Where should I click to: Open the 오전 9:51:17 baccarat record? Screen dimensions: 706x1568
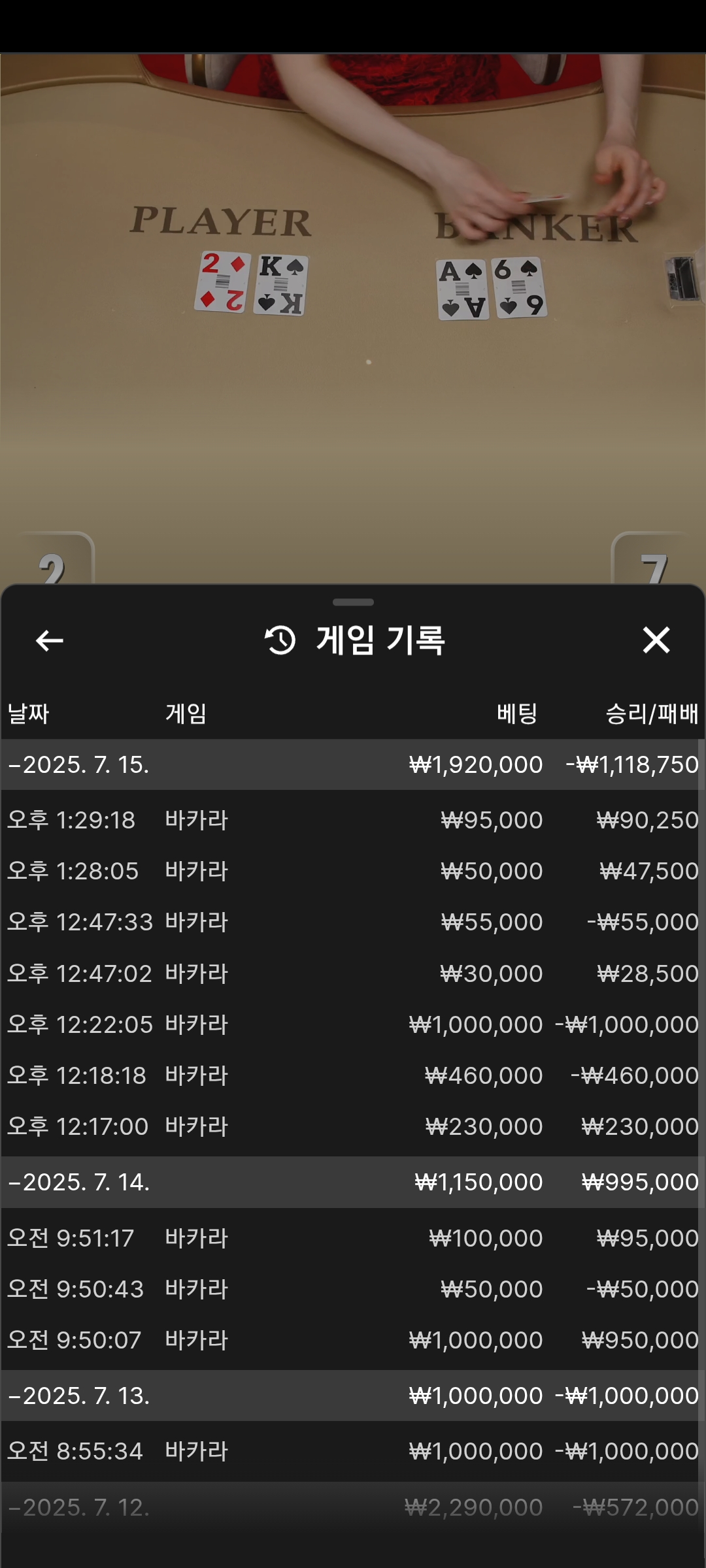pos(353,1238)
